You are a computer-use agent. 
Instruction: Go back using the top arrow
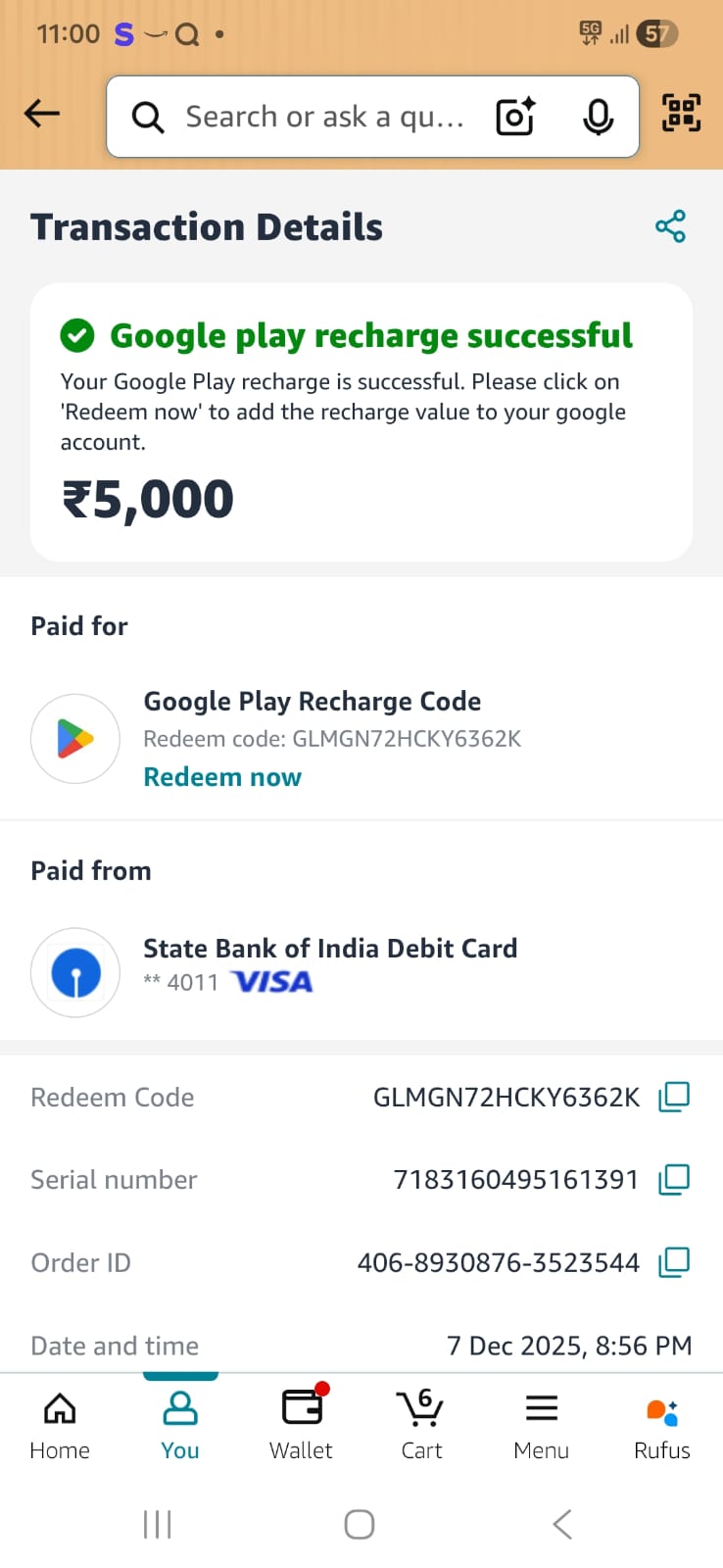tap(42, 115)
